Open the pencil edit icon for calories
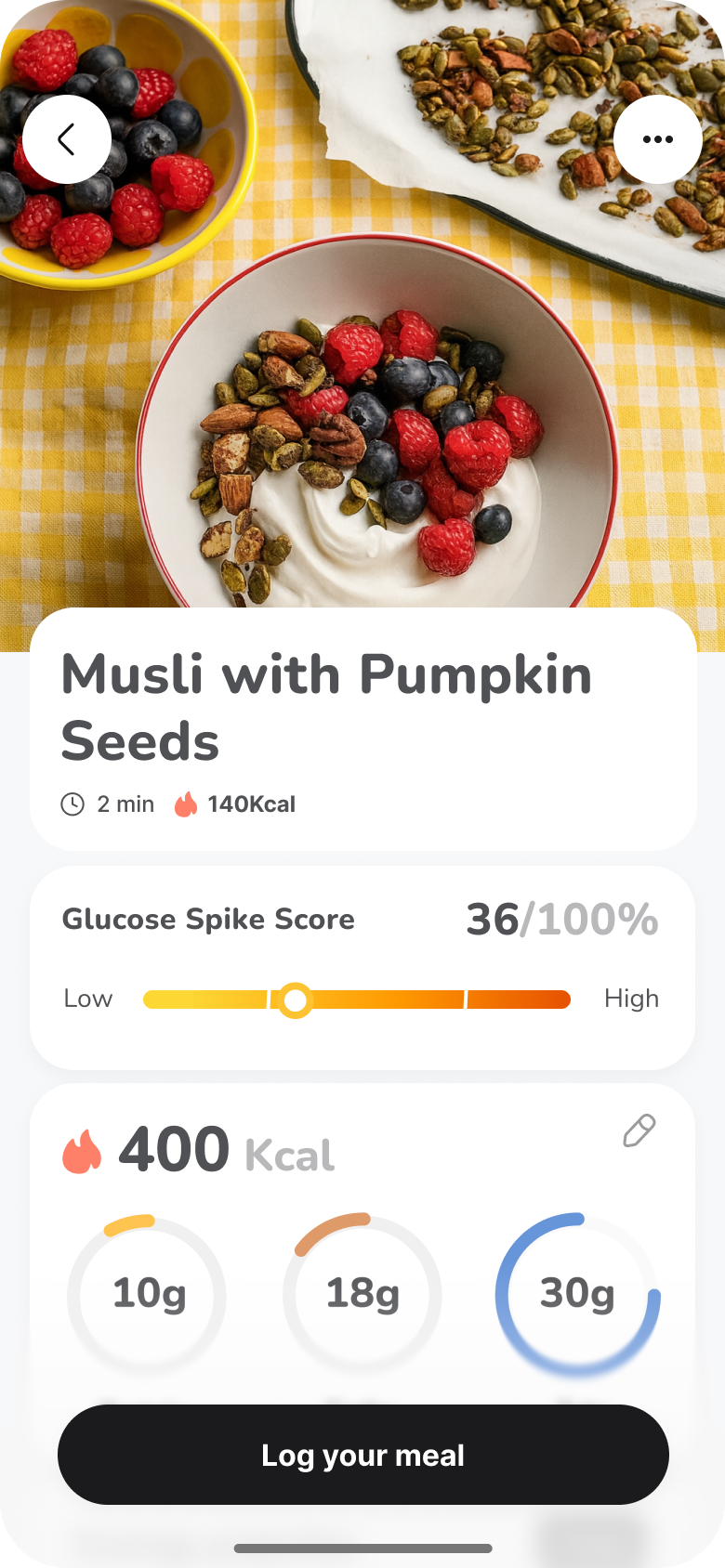The height and width of the screenshot is (1568, 725). 639,1130
